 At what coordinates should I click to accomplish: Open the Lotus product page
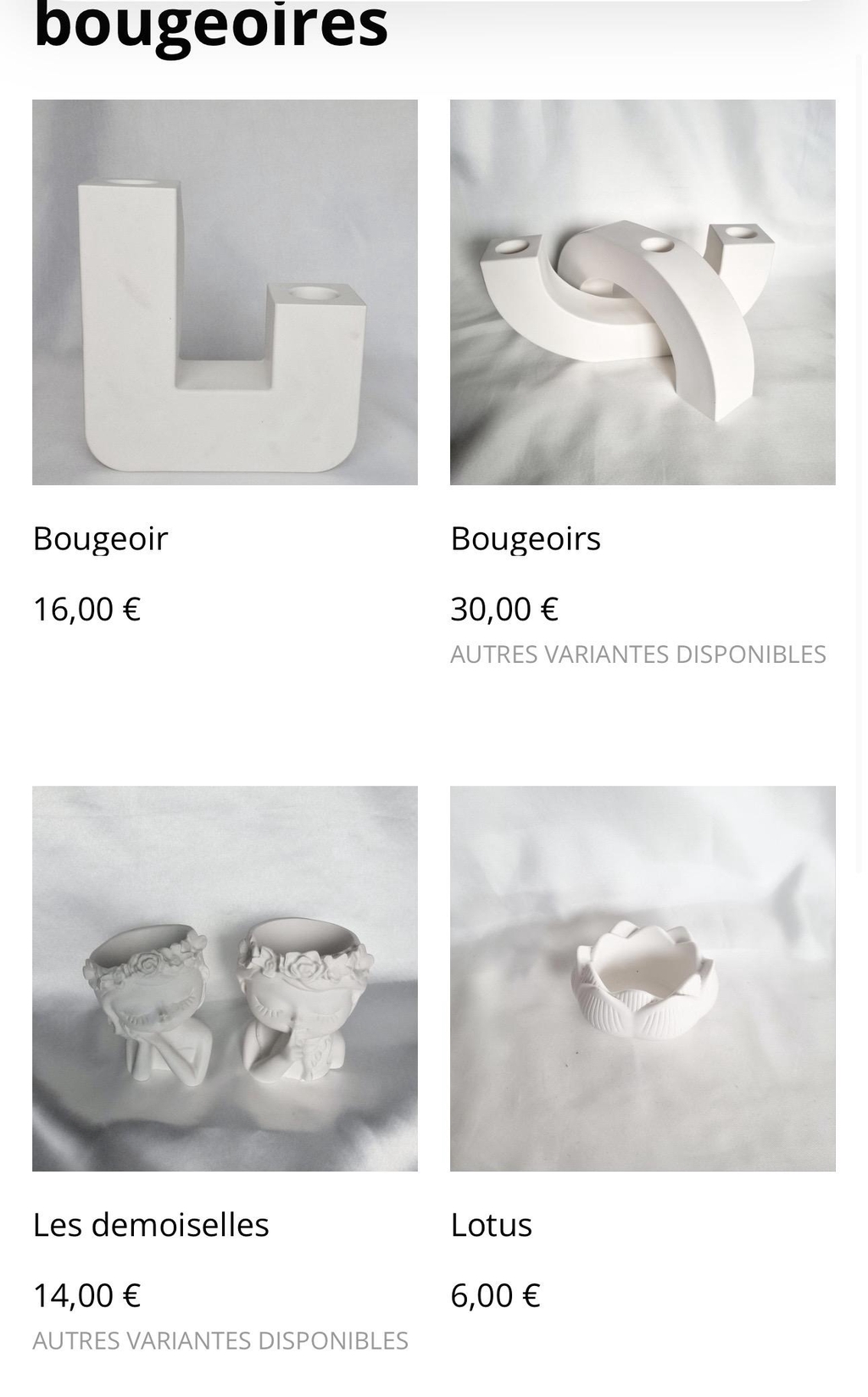(492, 1224)
